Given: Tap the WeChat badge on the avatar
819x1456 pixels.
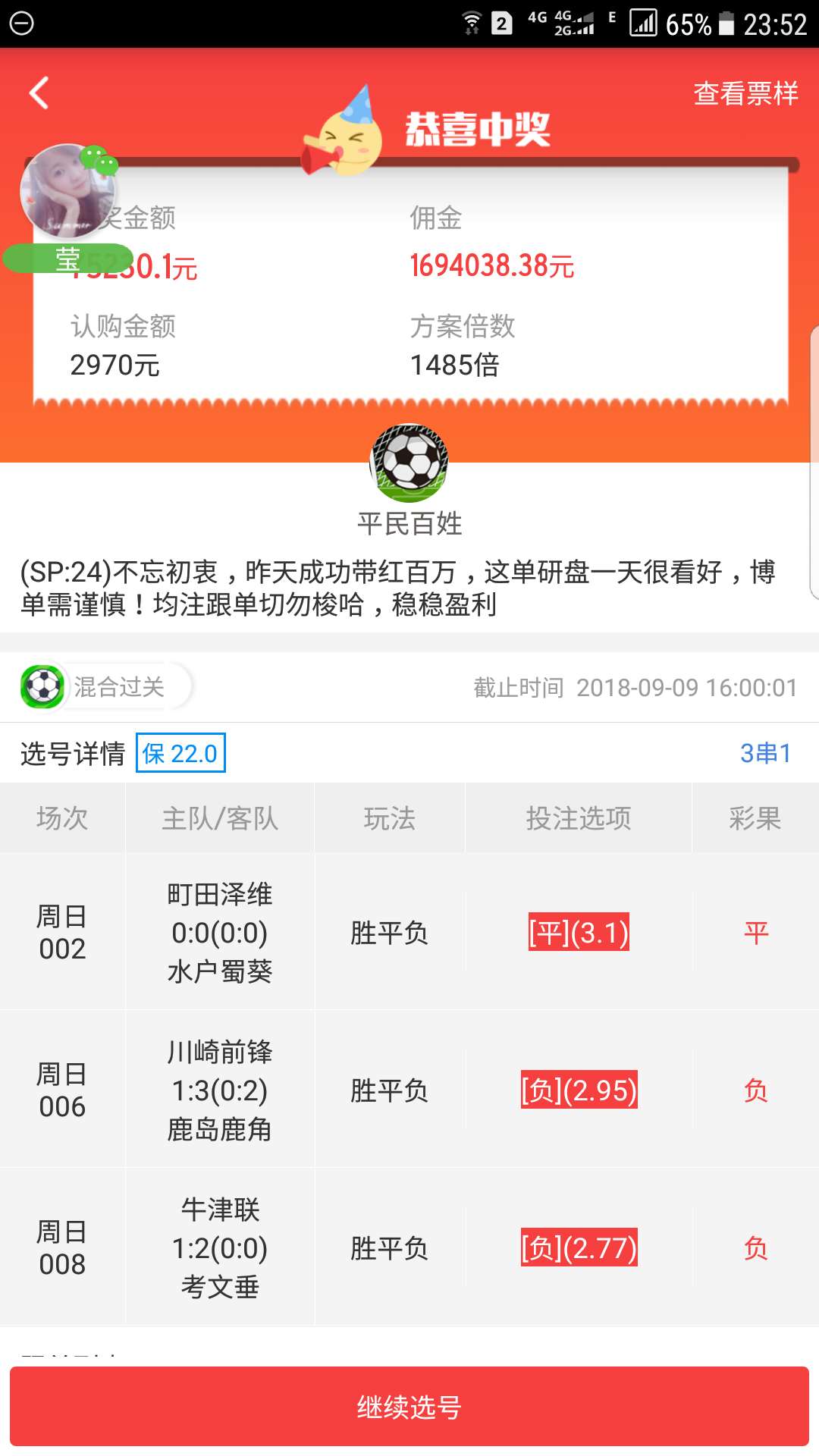Looking at the screenshot, I should point(101,162).
